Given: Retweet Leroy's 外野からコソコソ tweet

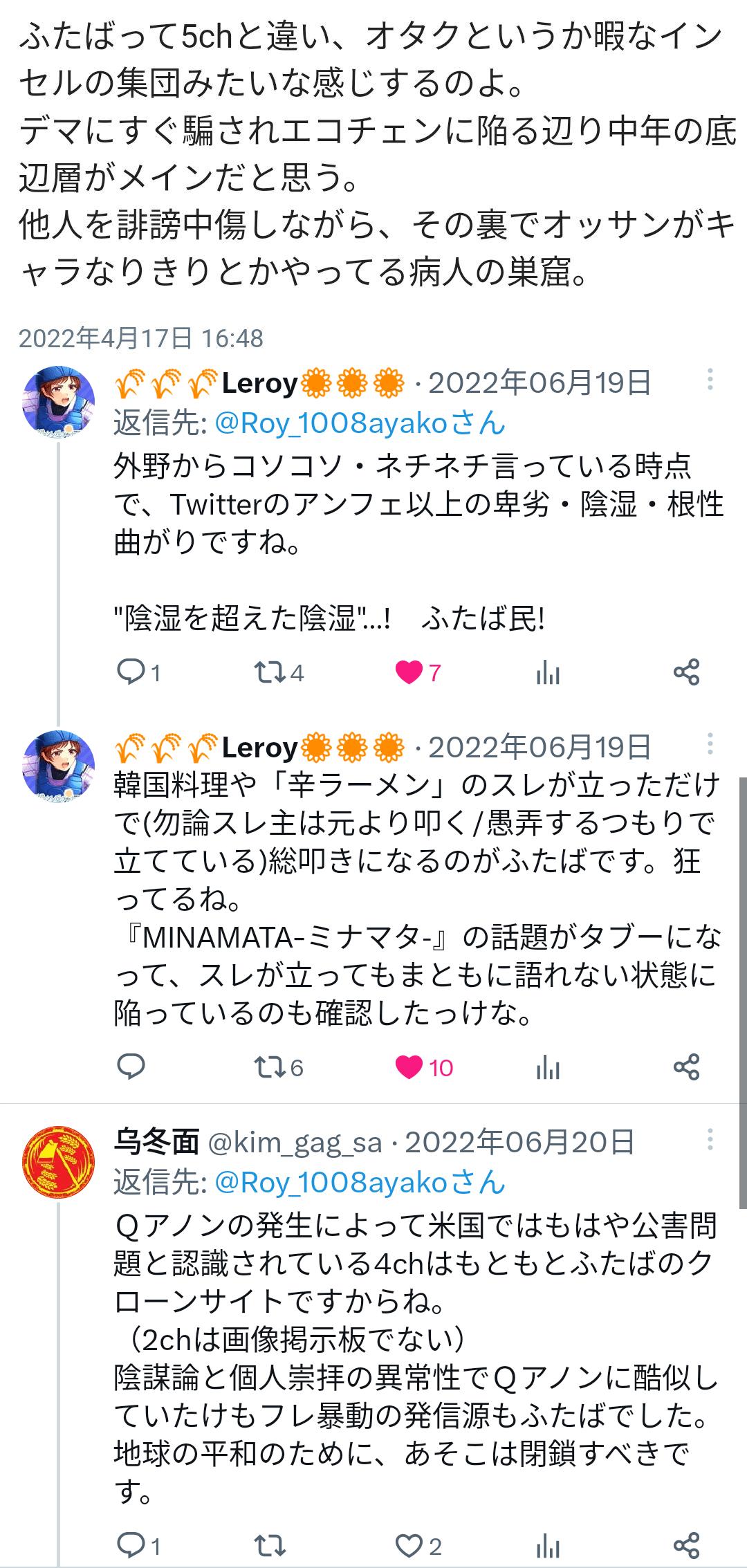Looking at the screenshot, I should [268, 672].
